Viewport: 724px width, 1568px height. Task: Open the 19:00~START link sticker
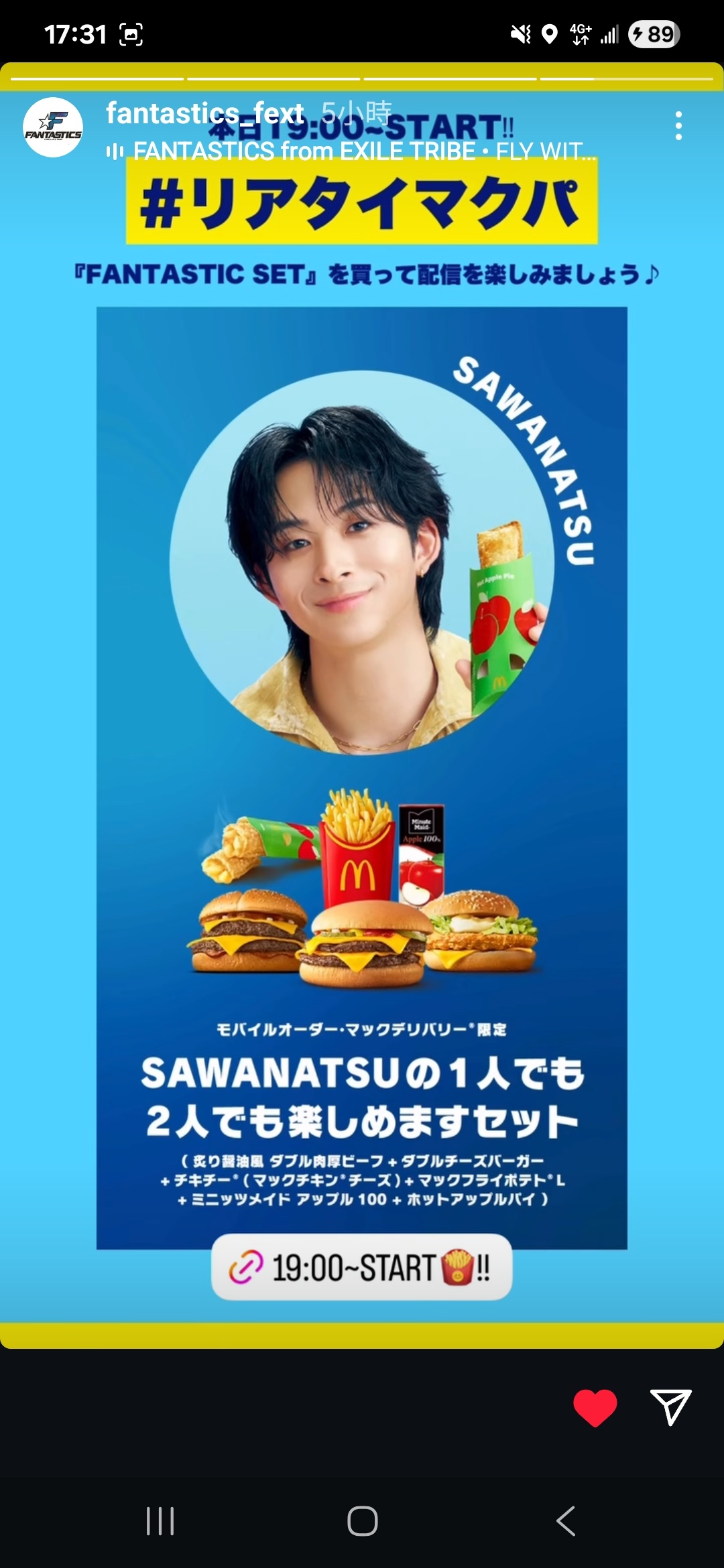(362, 1268)
